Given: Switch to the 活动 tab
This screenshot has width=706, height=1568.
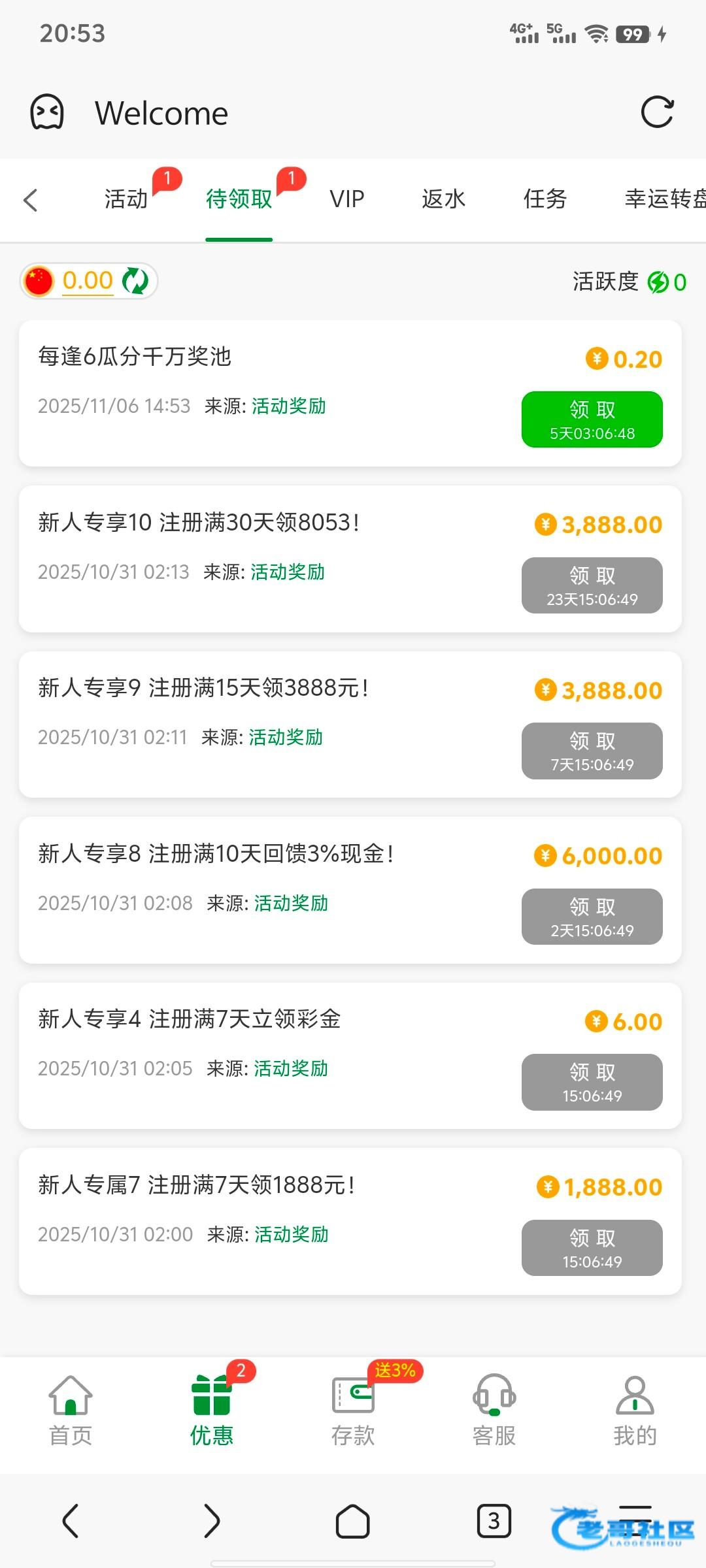Looking at the screenshot, I should pyautogui.click(x=126, y=199).
